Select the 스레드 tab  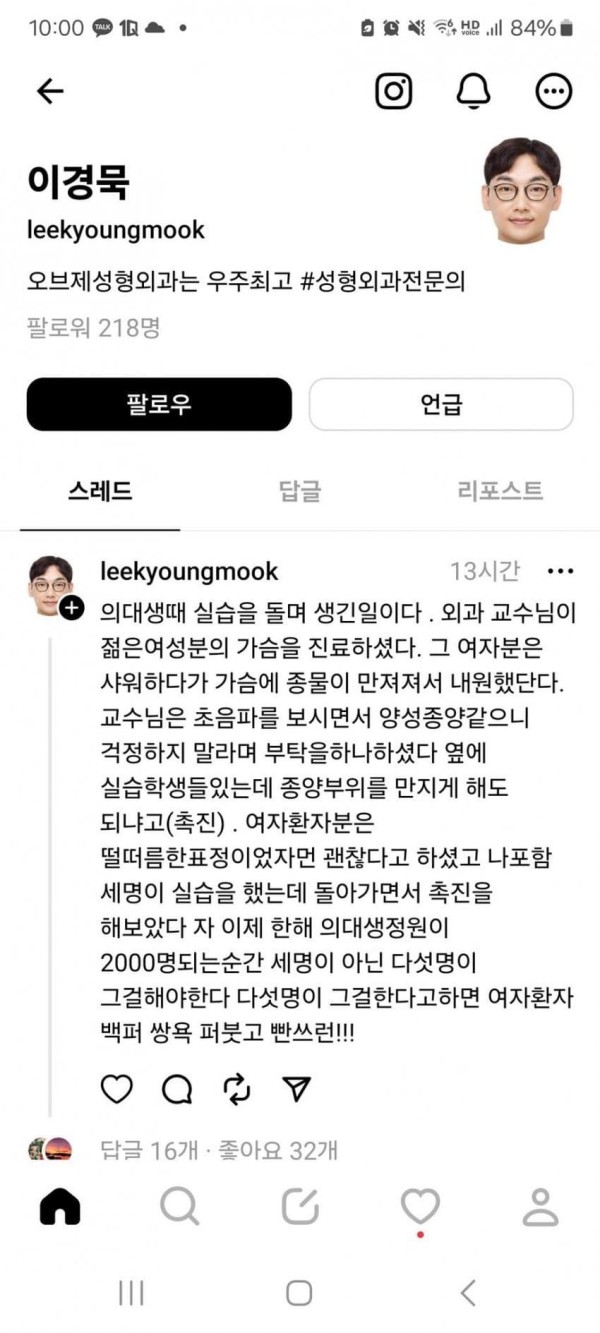(100, 490)
